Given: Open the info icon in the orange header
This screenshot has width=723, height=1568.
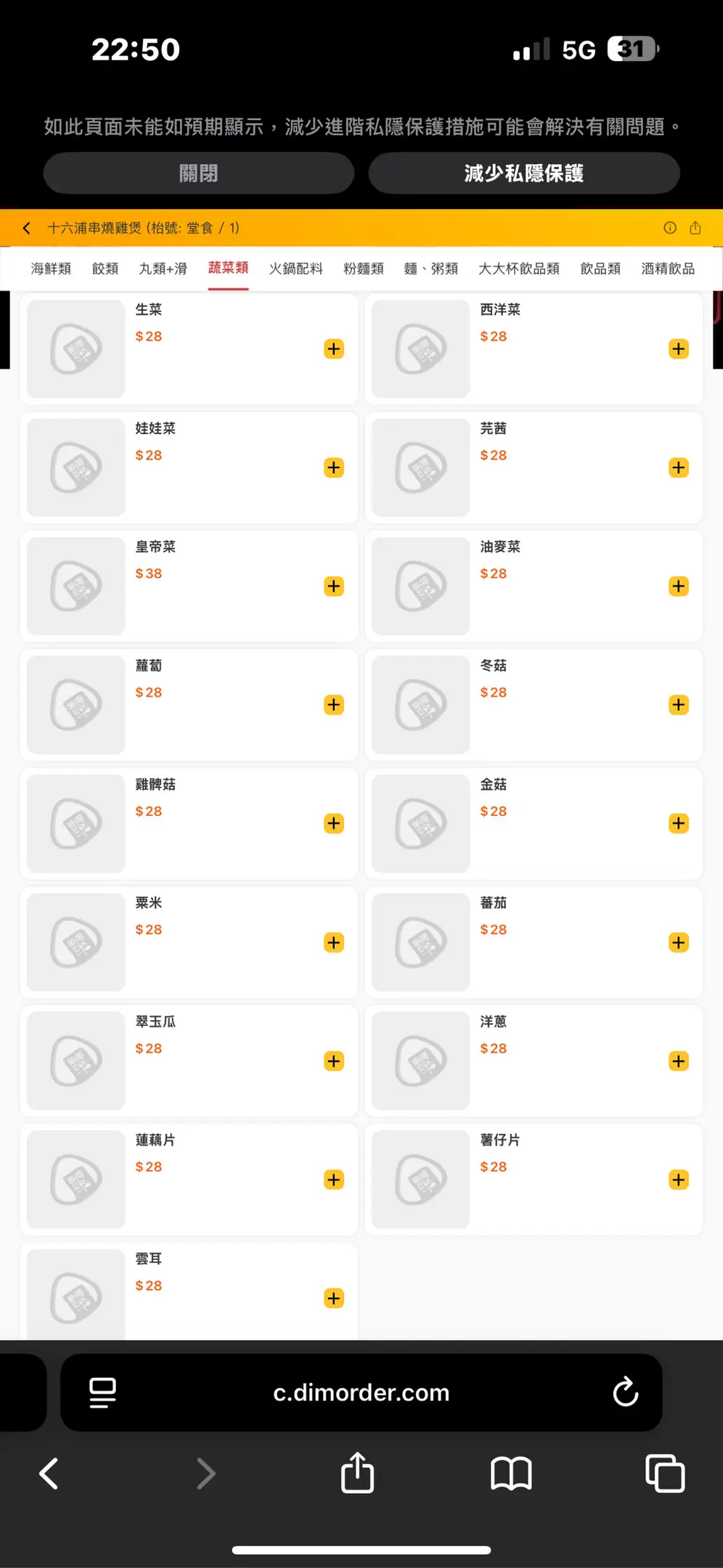Looking at the screenshot, I should pyautogui.click(x=670, y=228).
